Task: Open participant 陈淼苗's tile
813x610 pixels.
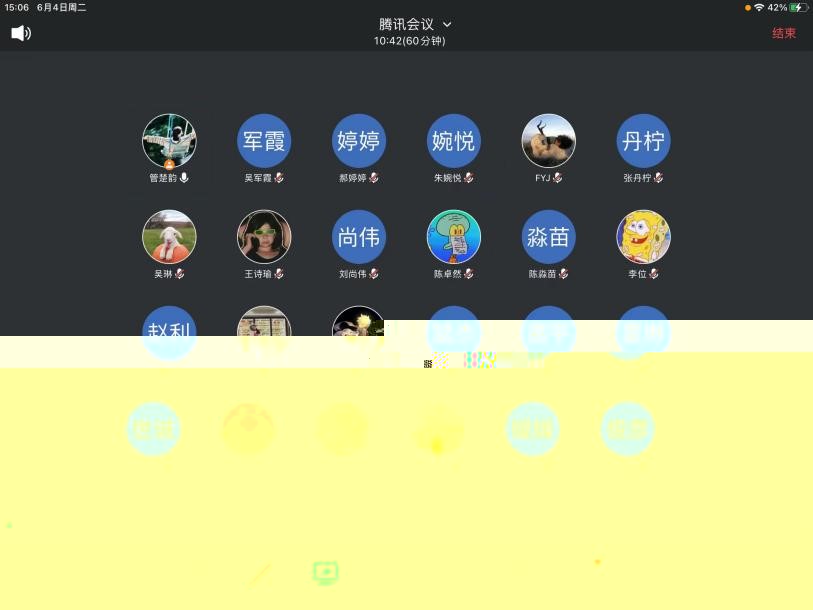Action: [x=549, y=237]
